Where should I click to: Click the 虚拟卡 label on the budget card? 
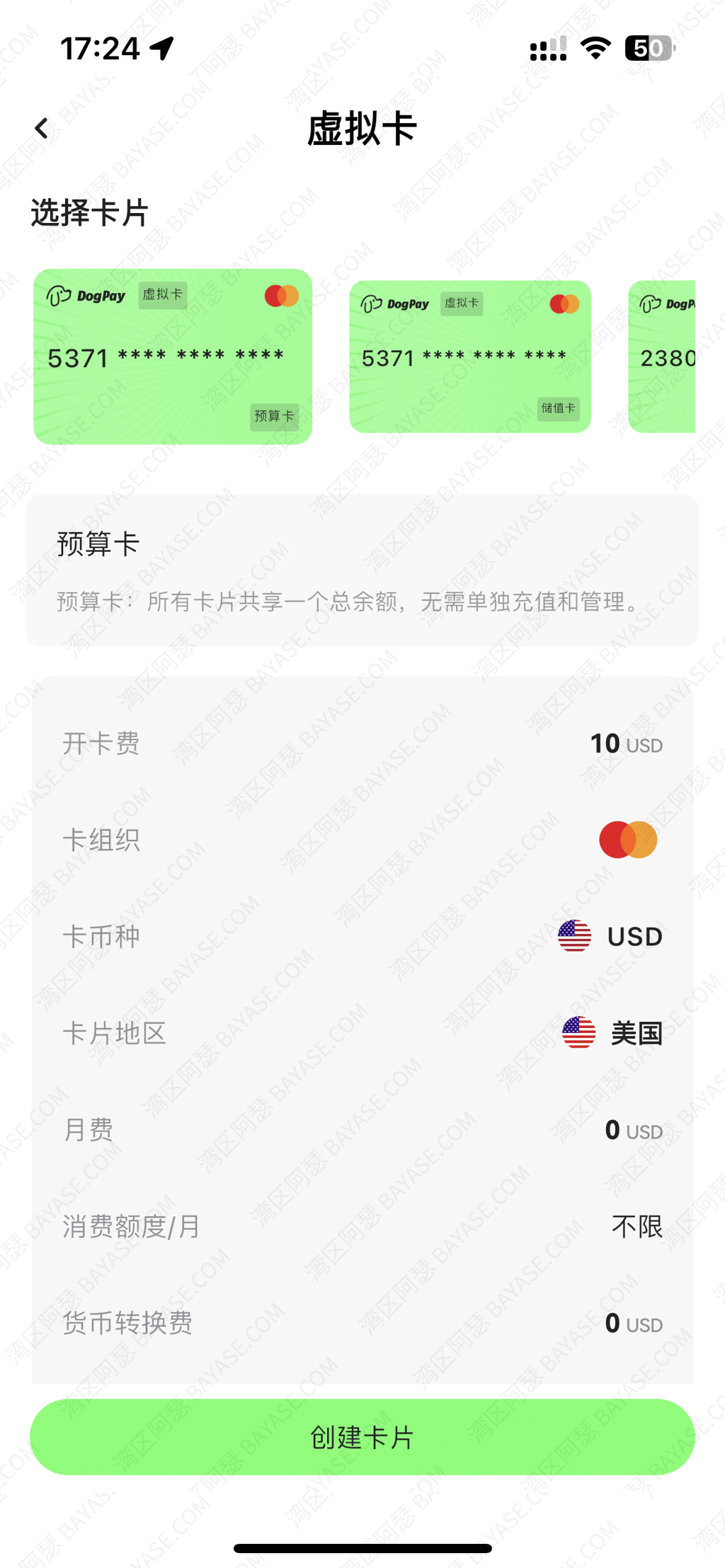162,295
